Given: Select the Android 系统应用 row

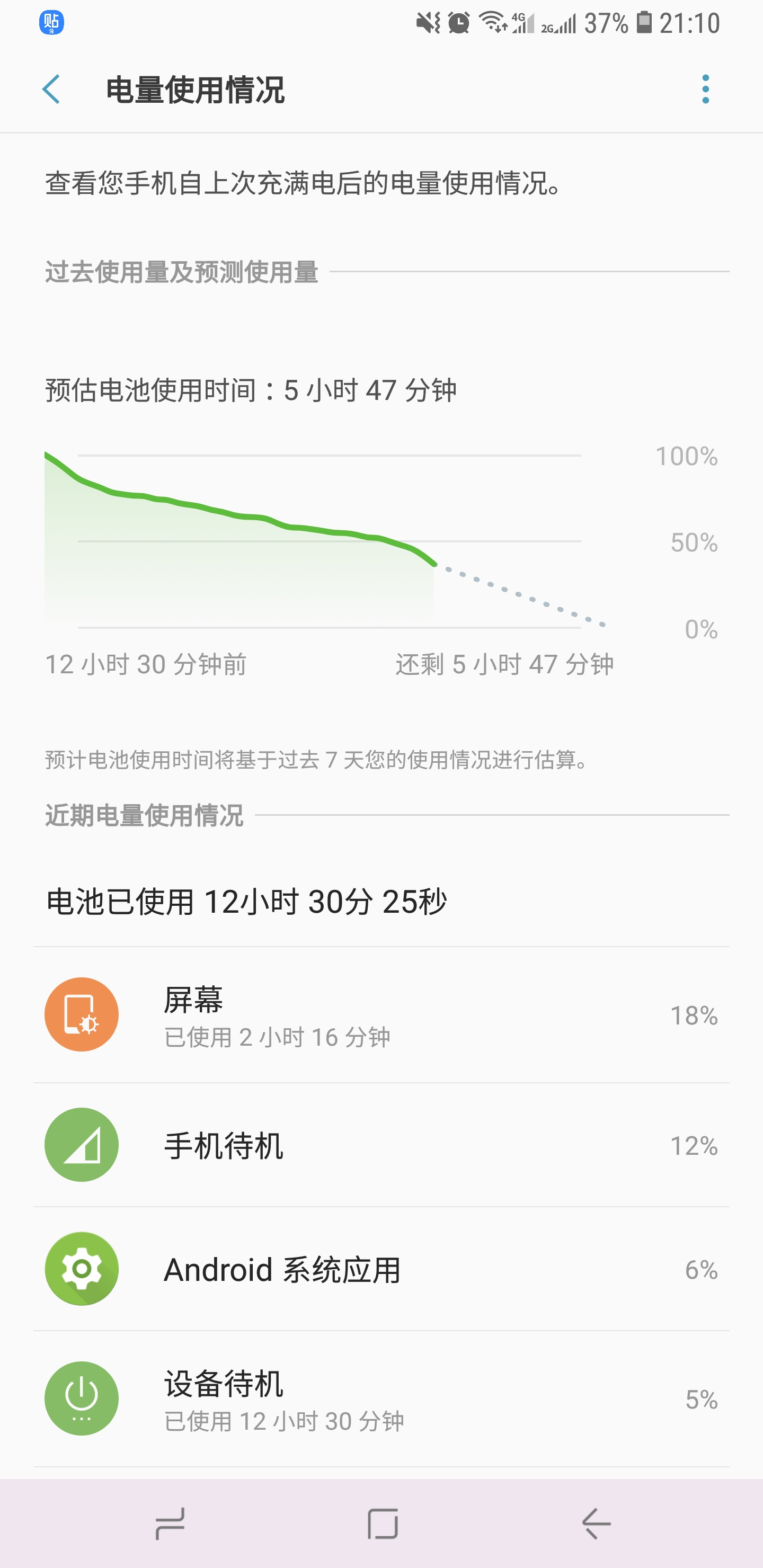Looking at the screenshot, I should (x=381, y=1269).
